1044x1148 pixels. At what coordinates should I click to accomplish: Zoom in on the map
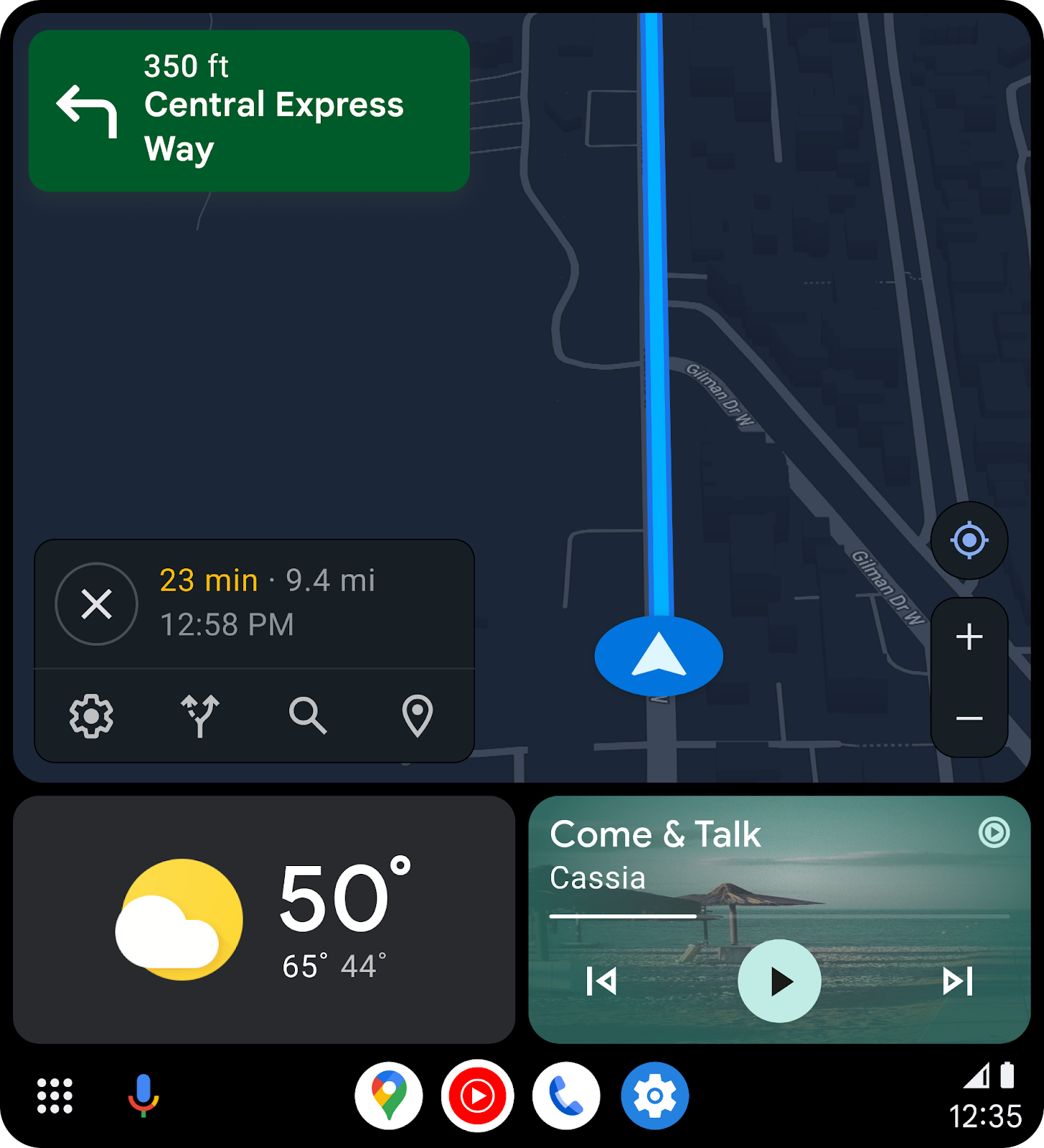coord(969,637)
